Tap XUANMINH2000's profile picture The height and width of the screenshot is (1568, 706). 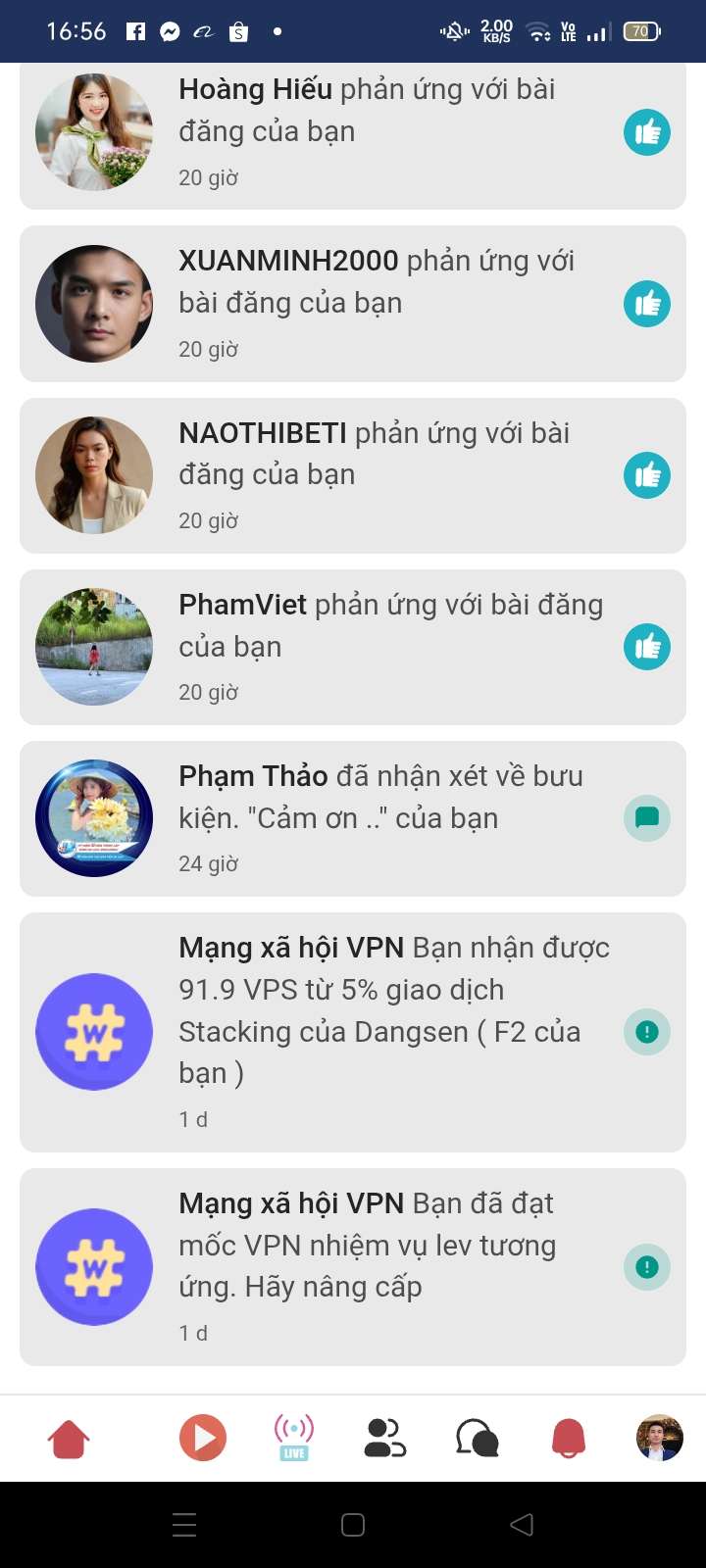tap(94, 304)
